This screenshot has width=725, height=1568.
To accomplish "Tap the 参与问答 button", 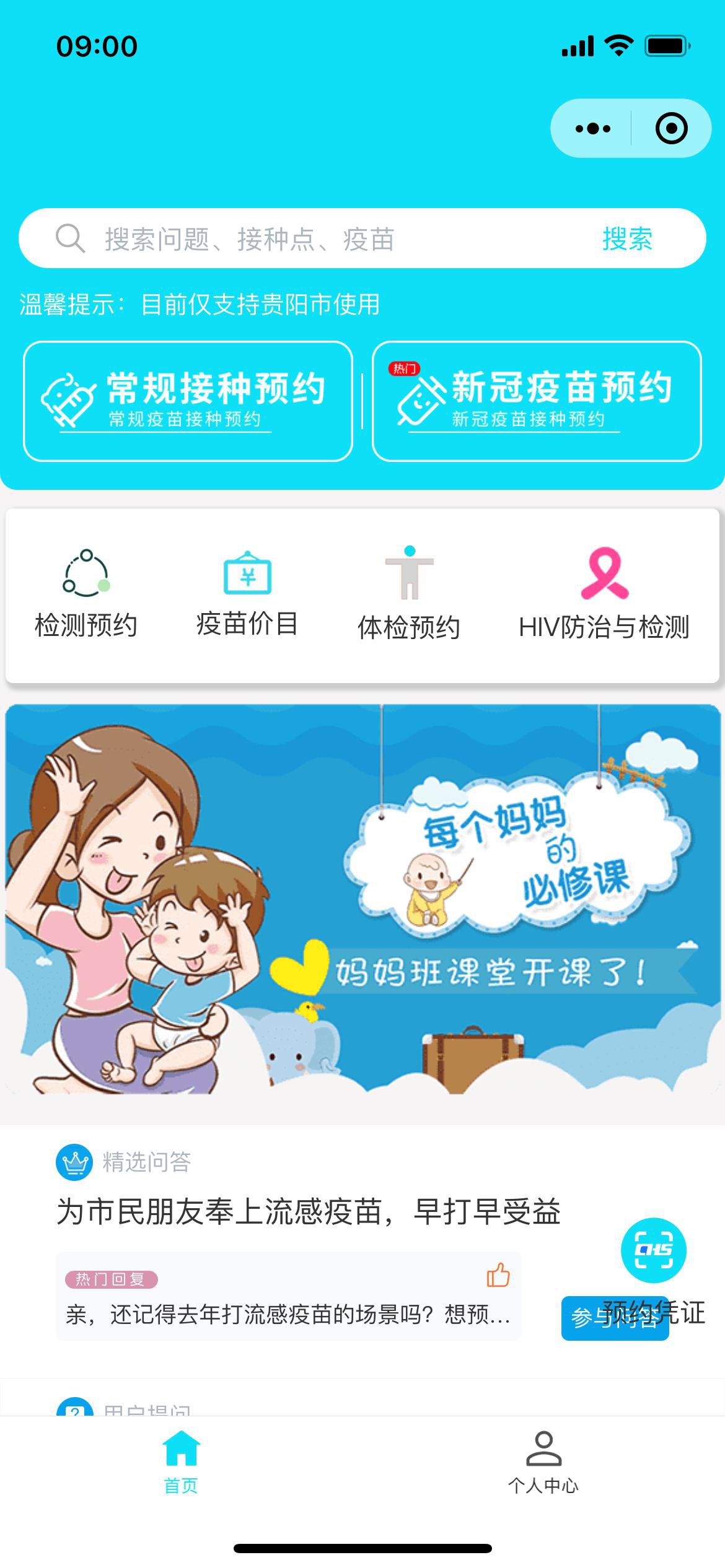I will [x=582, y=1325].
